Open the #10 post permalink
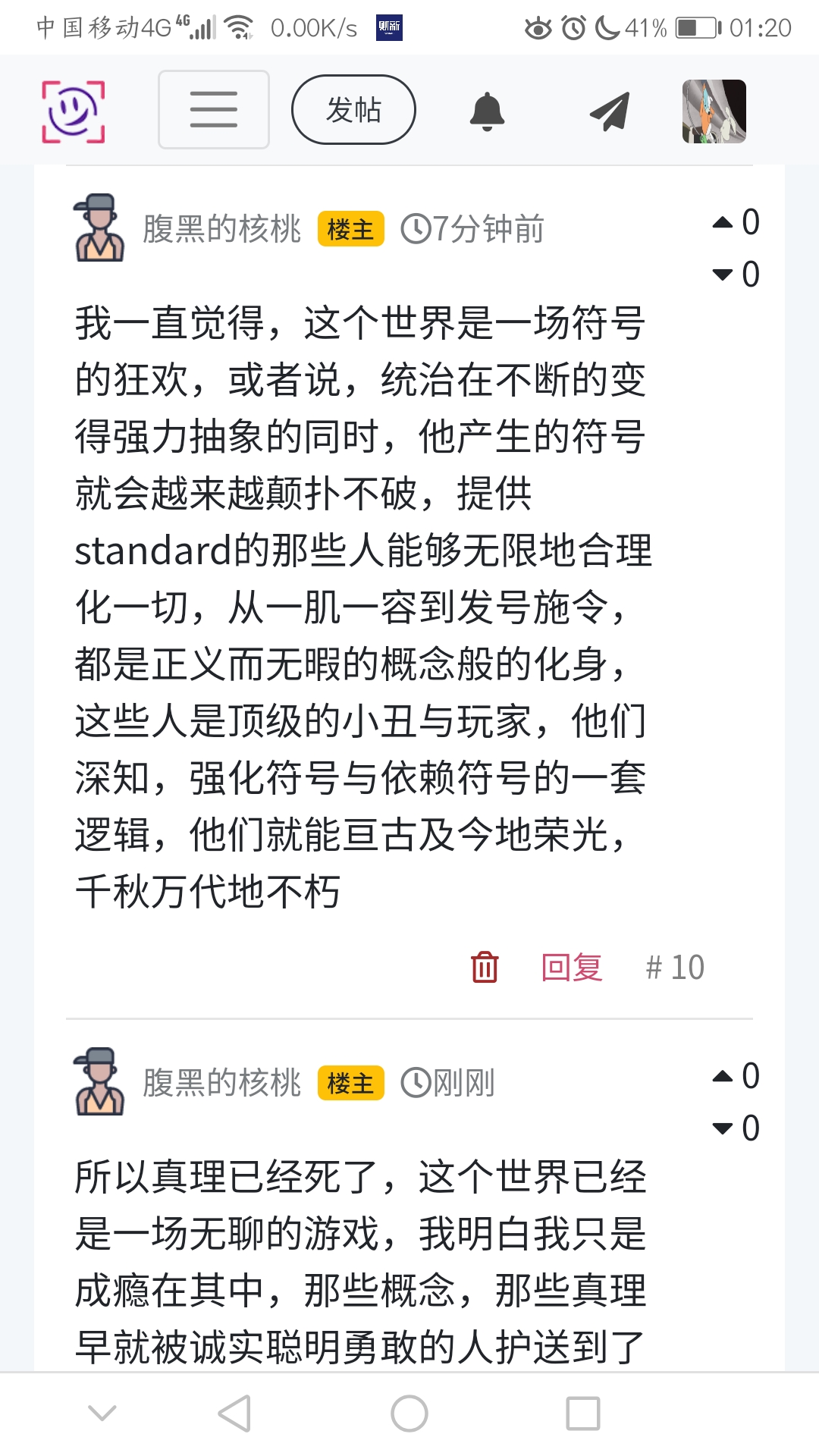The width and height of the screenshot is (819, 1456). click(x=675, y=967)
